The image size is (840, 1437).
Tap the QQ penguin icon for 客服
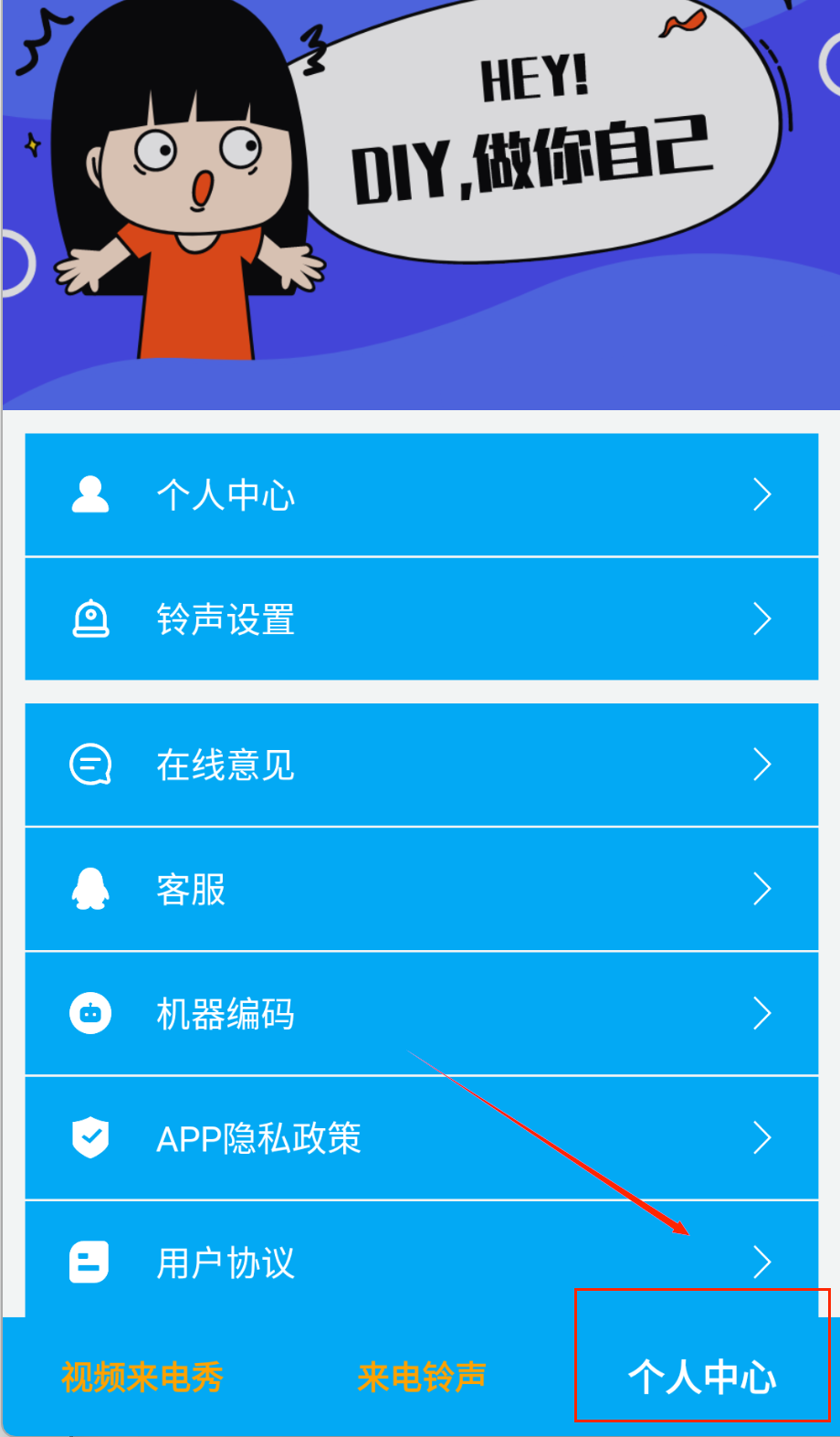pyautogui.click(x=89, y=889)
